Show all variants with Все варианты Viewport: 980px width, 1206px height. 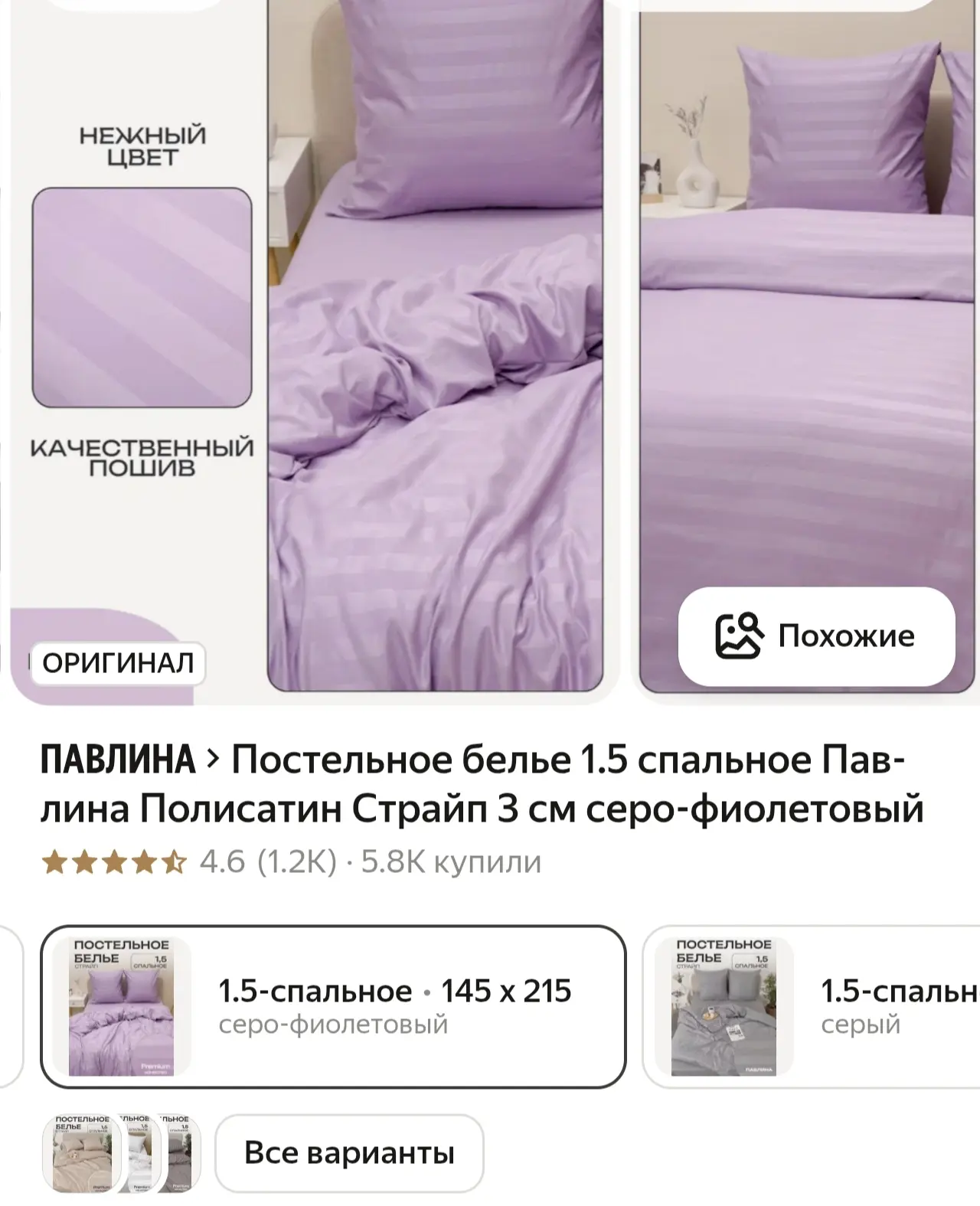tap(349, 1152)
